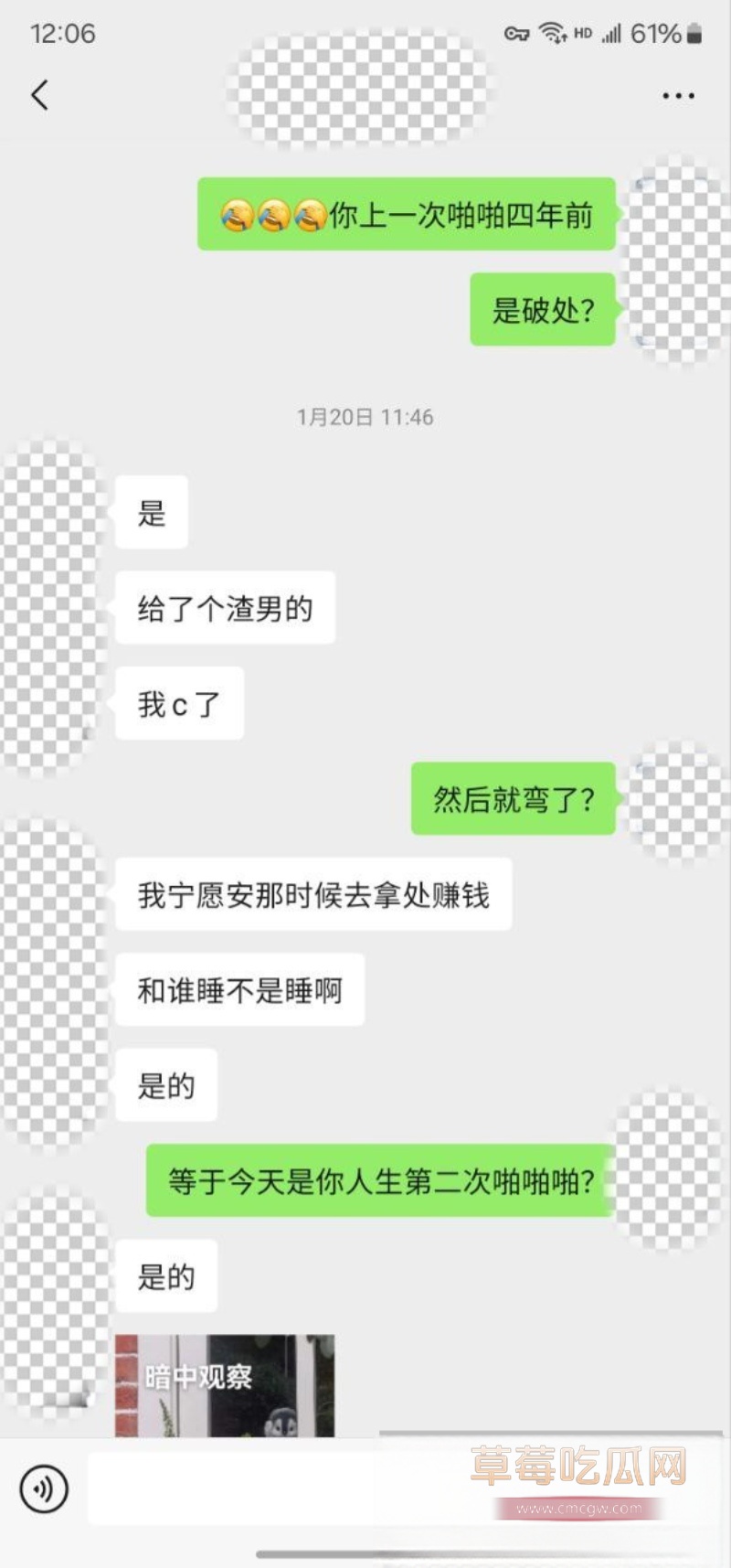Open the chat options three-dot menu
The height and width of the screenshot is (1568, 731).
678,94
